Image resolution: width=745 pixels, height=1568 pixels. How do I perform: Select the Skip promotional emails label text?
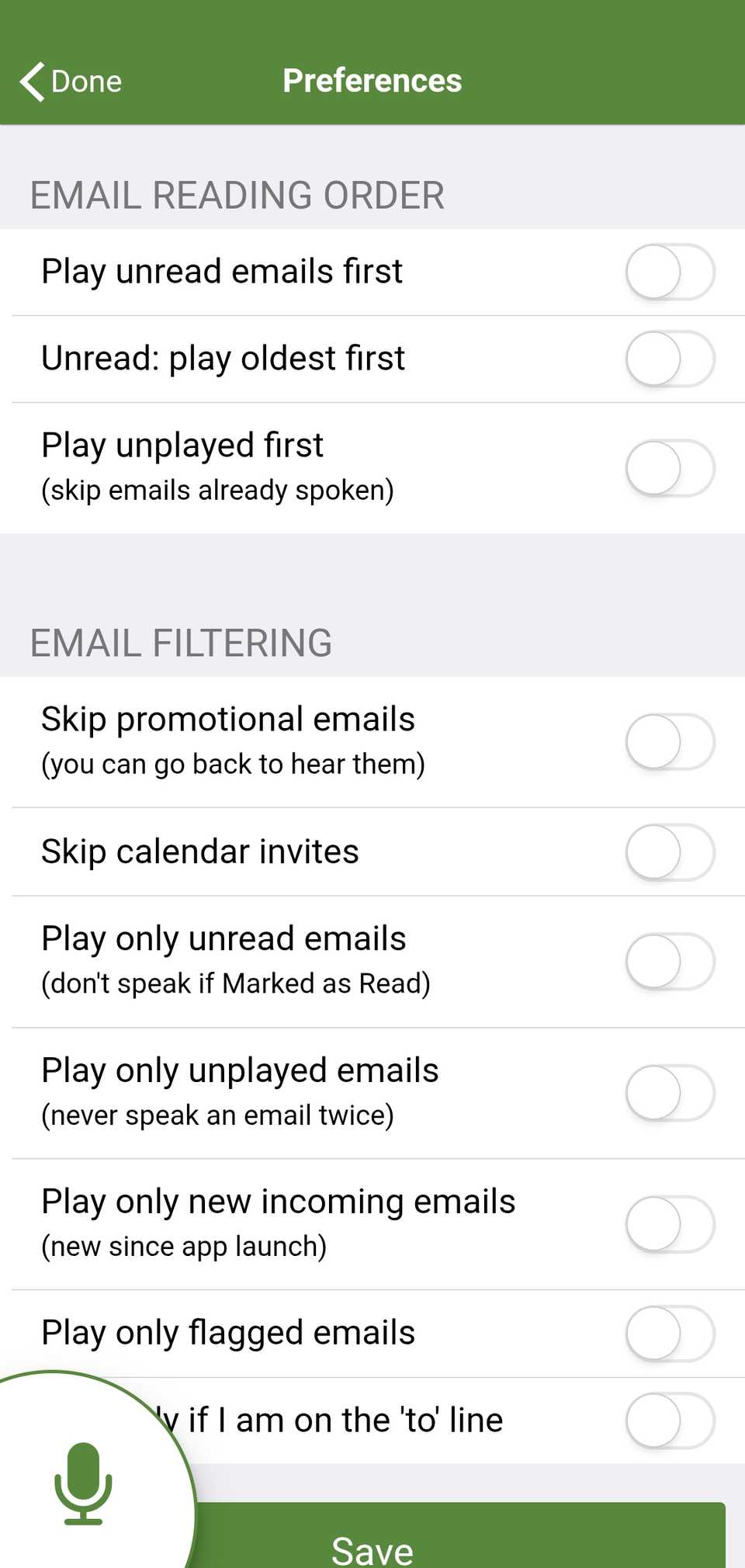(227, 719)
